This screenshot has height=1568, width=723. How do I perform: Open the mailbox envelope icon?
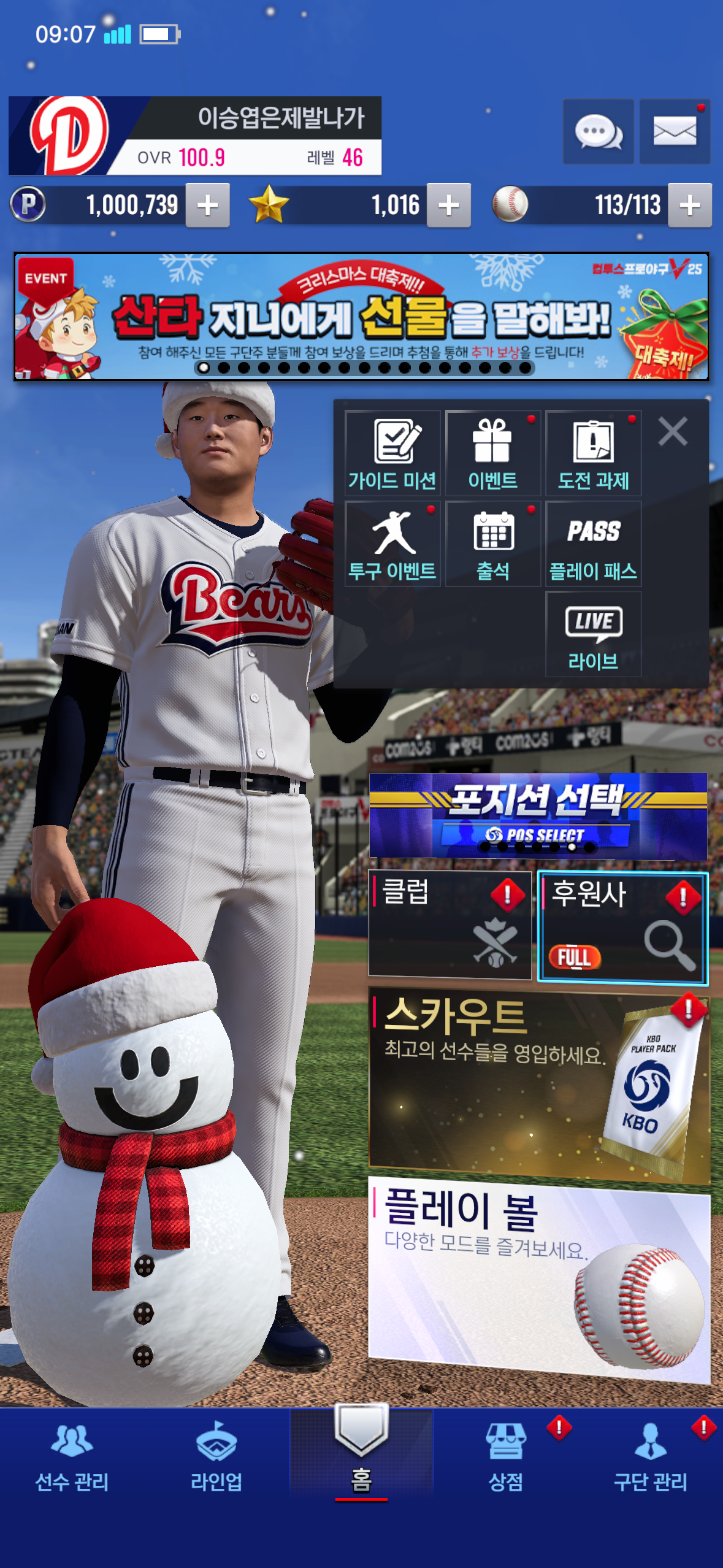pyautogui.click(x=675, y=131)
